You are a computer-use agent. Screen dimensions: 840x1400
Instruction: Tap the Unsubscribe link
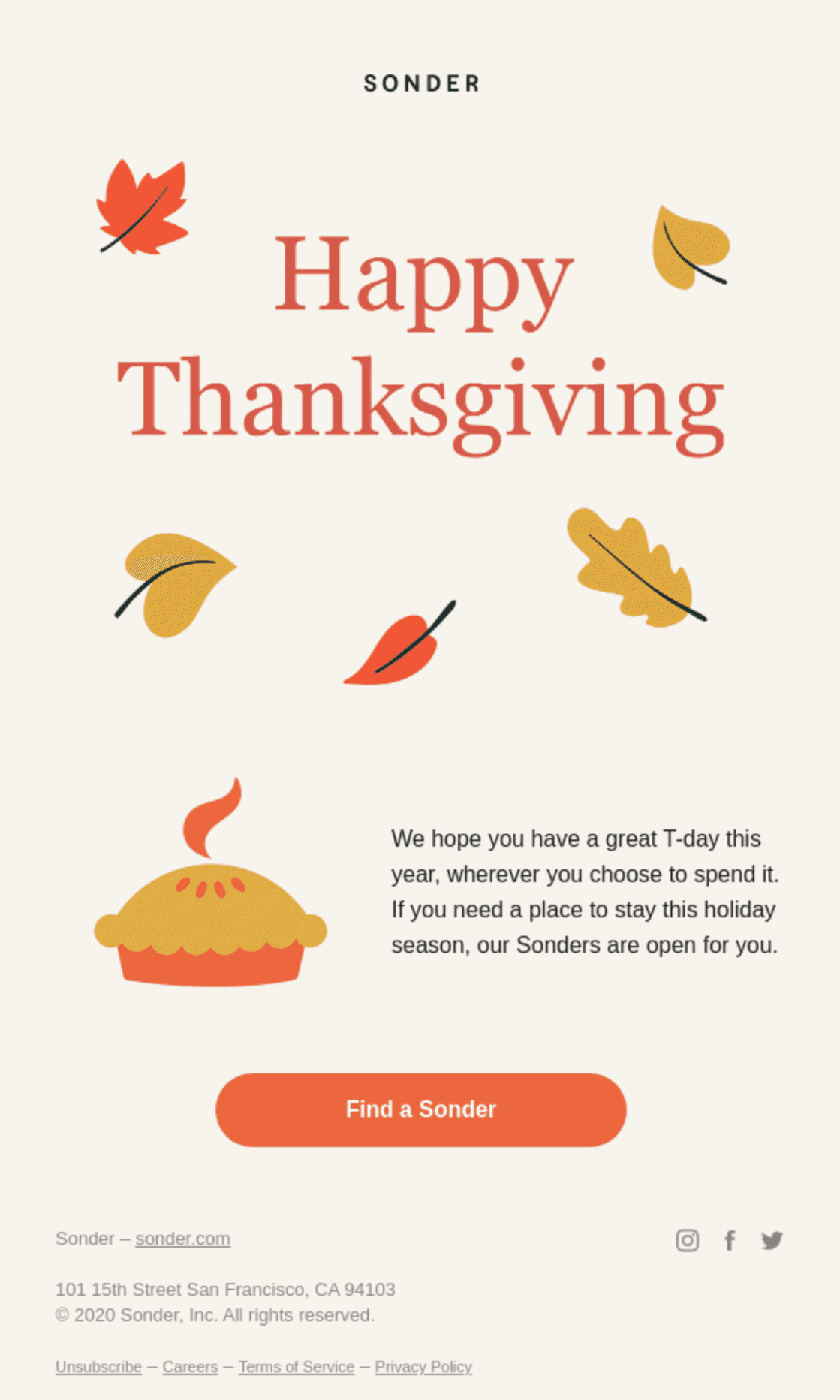point(98,1367)
